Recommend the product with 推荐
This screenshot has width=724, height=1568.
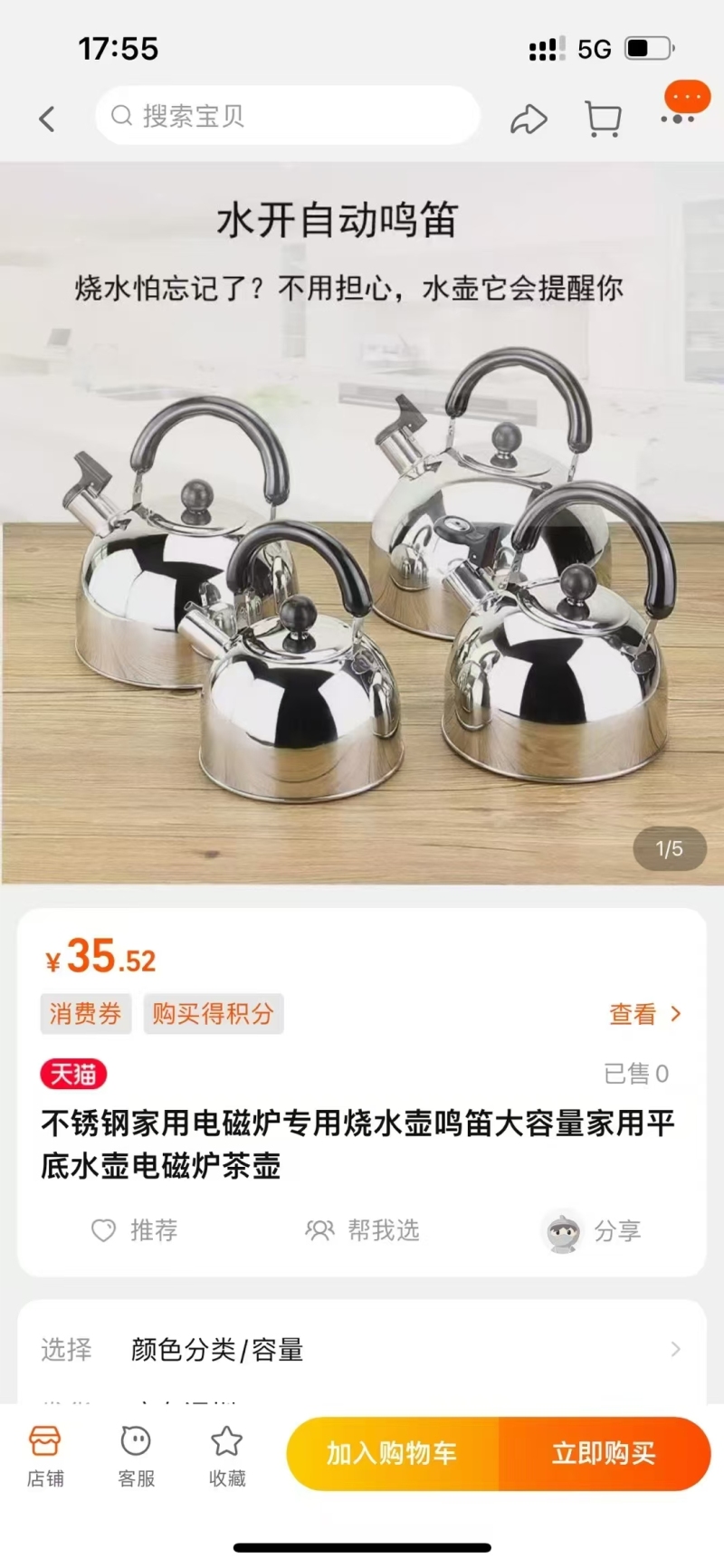136,1230
